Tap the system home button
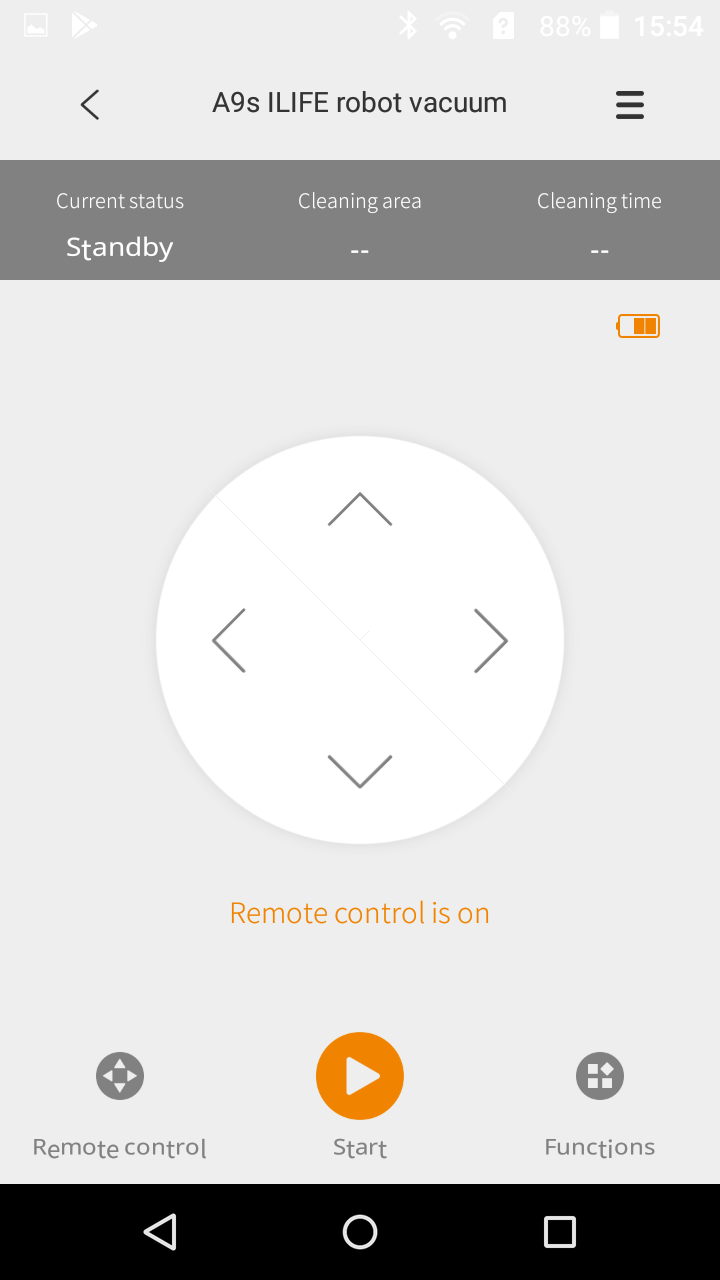Viewport: 720px width, 1280px height. (x=360, y=1232)
